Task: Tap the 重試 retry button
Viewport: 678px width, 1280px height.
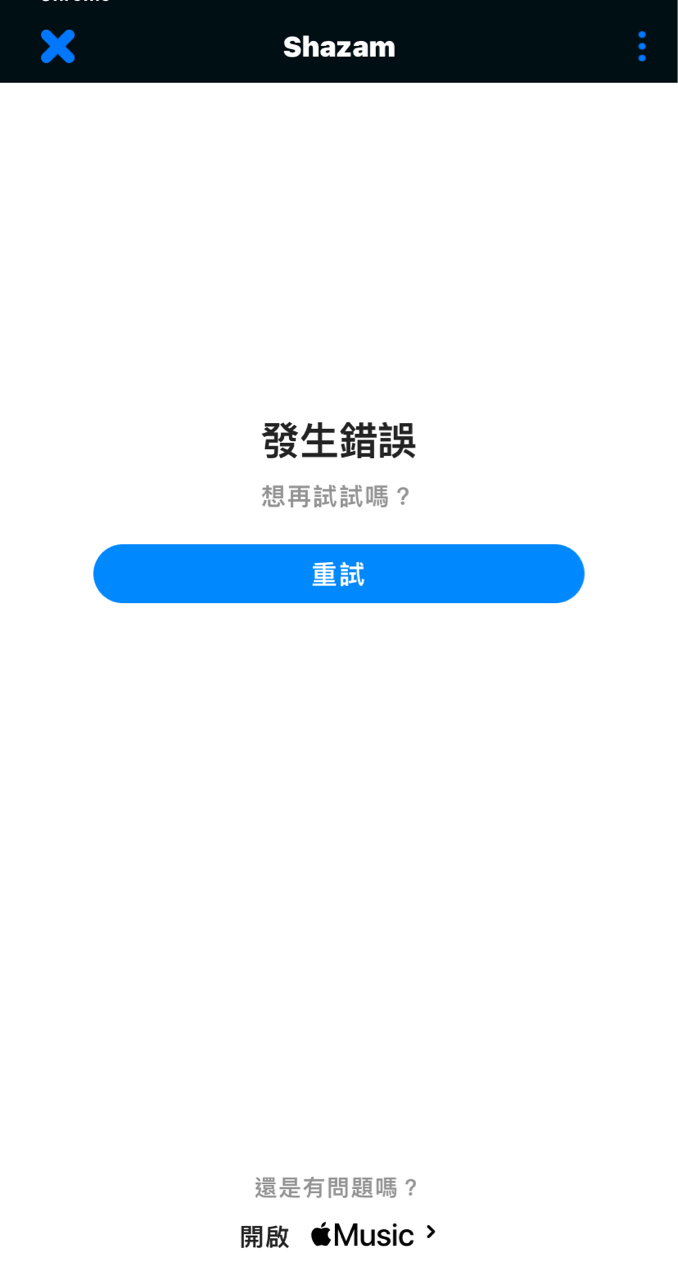Action: point(338,574)
